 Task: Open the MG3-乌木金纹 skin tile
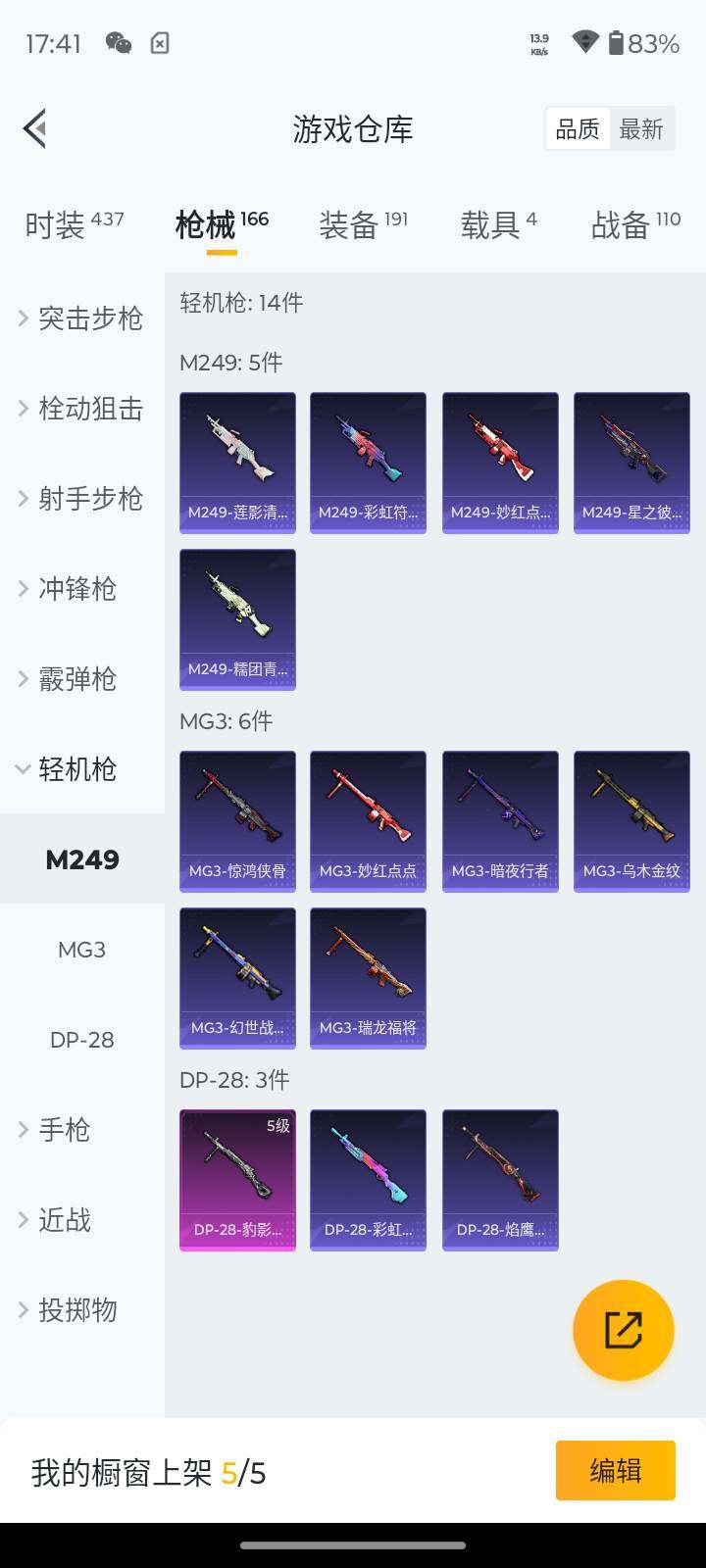tap(631, 821)
